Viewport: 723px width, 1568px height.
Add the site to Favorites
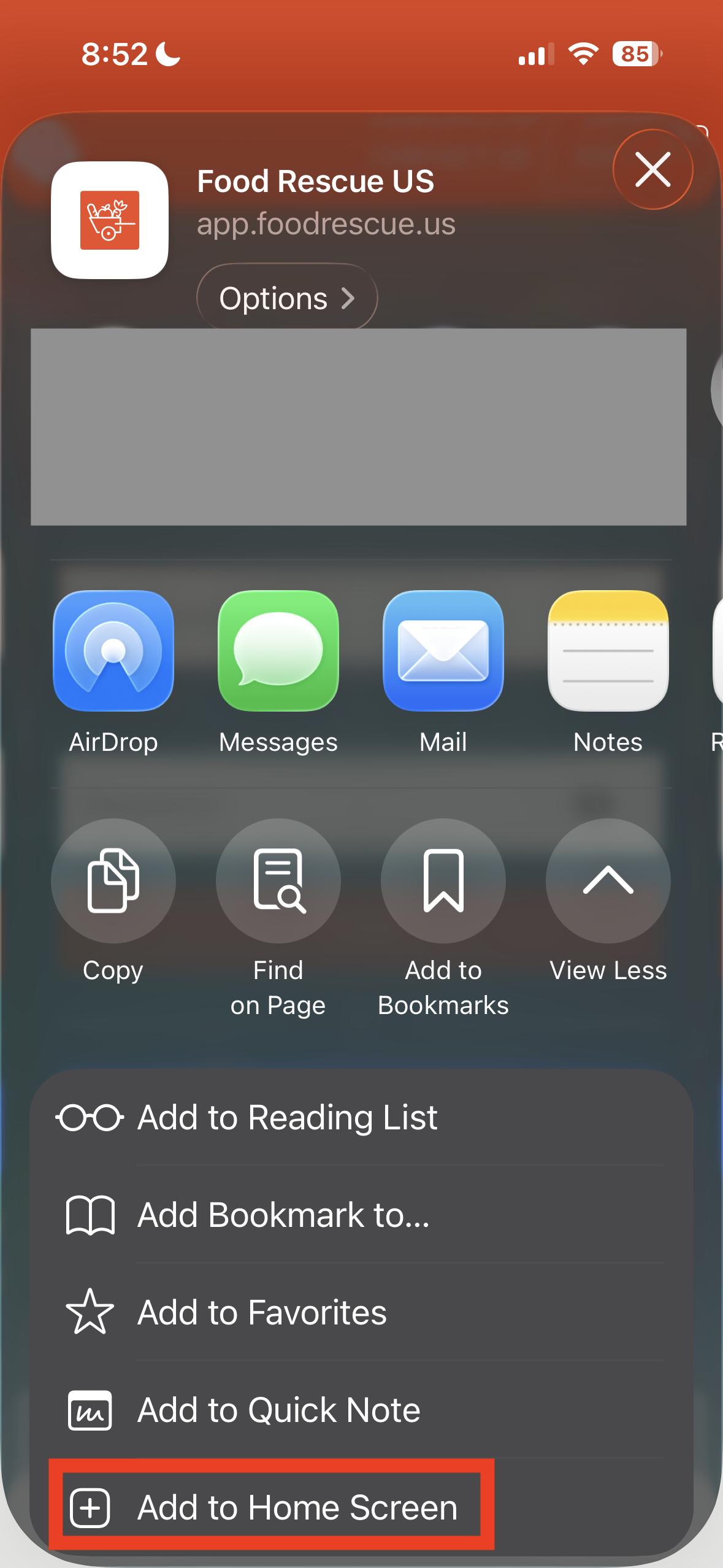coord(361,1312)
